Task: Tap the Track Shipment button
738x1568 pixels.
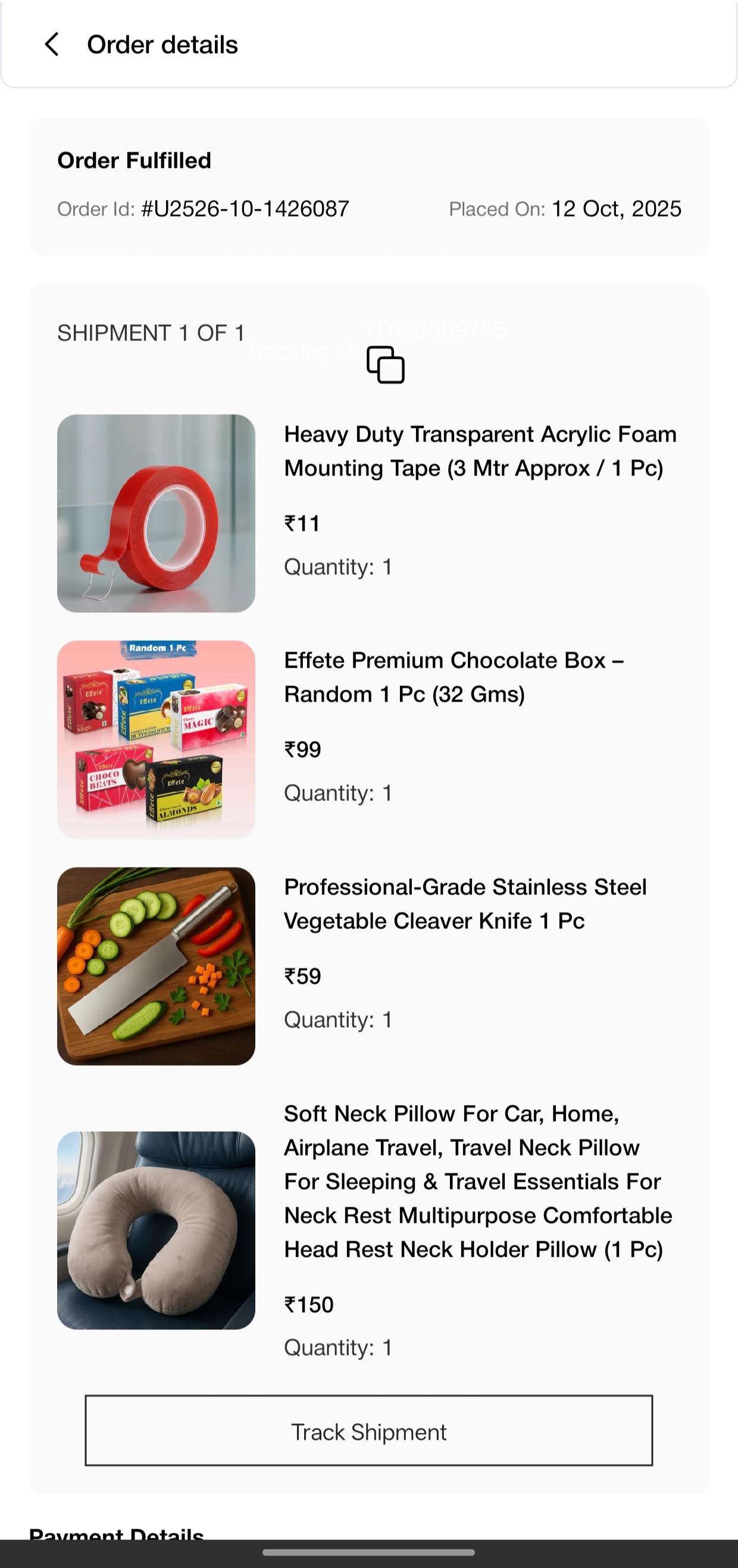Action: tap(368, 1431)
